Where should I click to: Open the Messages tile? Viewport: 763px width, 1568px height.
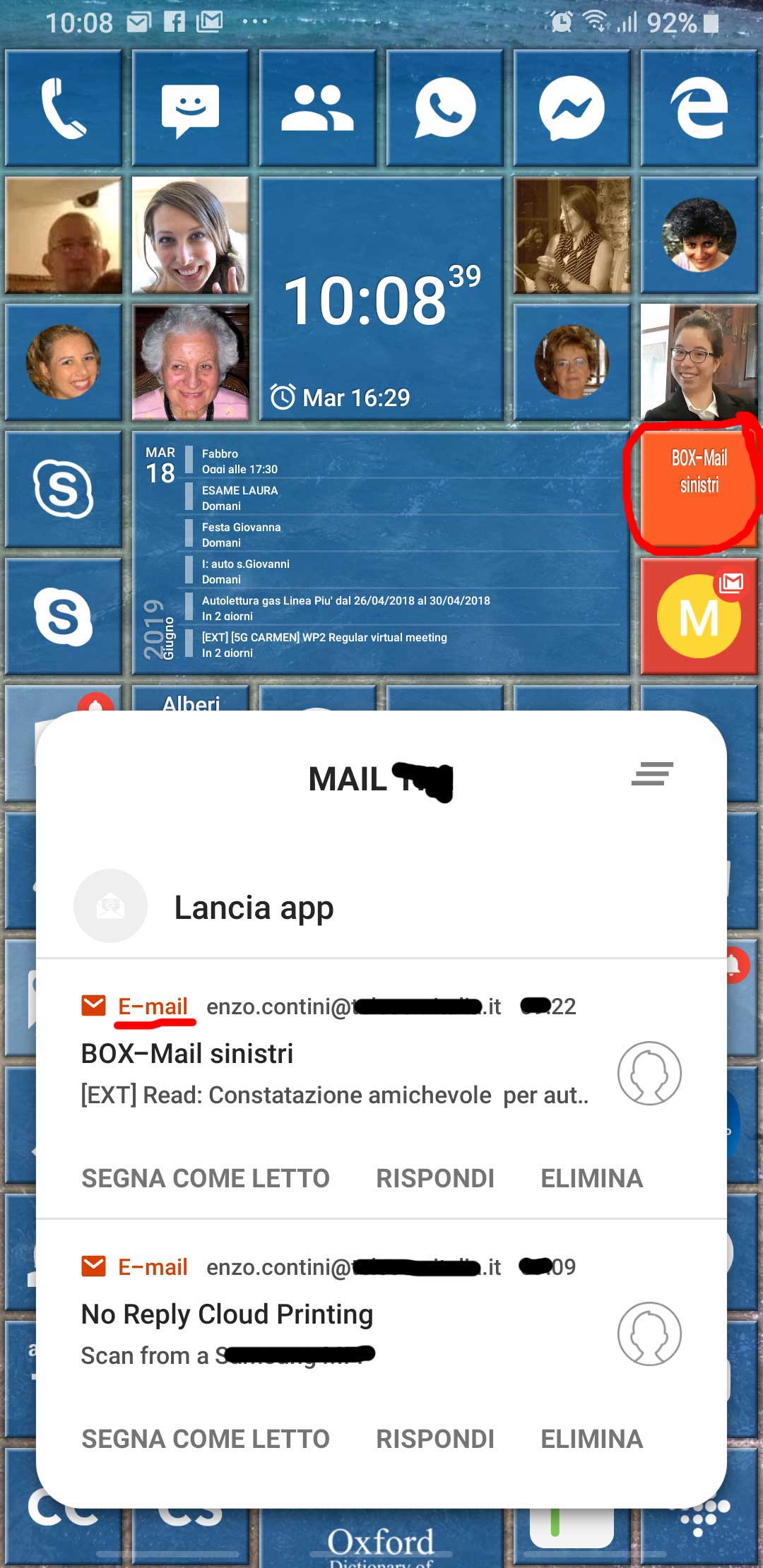point(190,108)
